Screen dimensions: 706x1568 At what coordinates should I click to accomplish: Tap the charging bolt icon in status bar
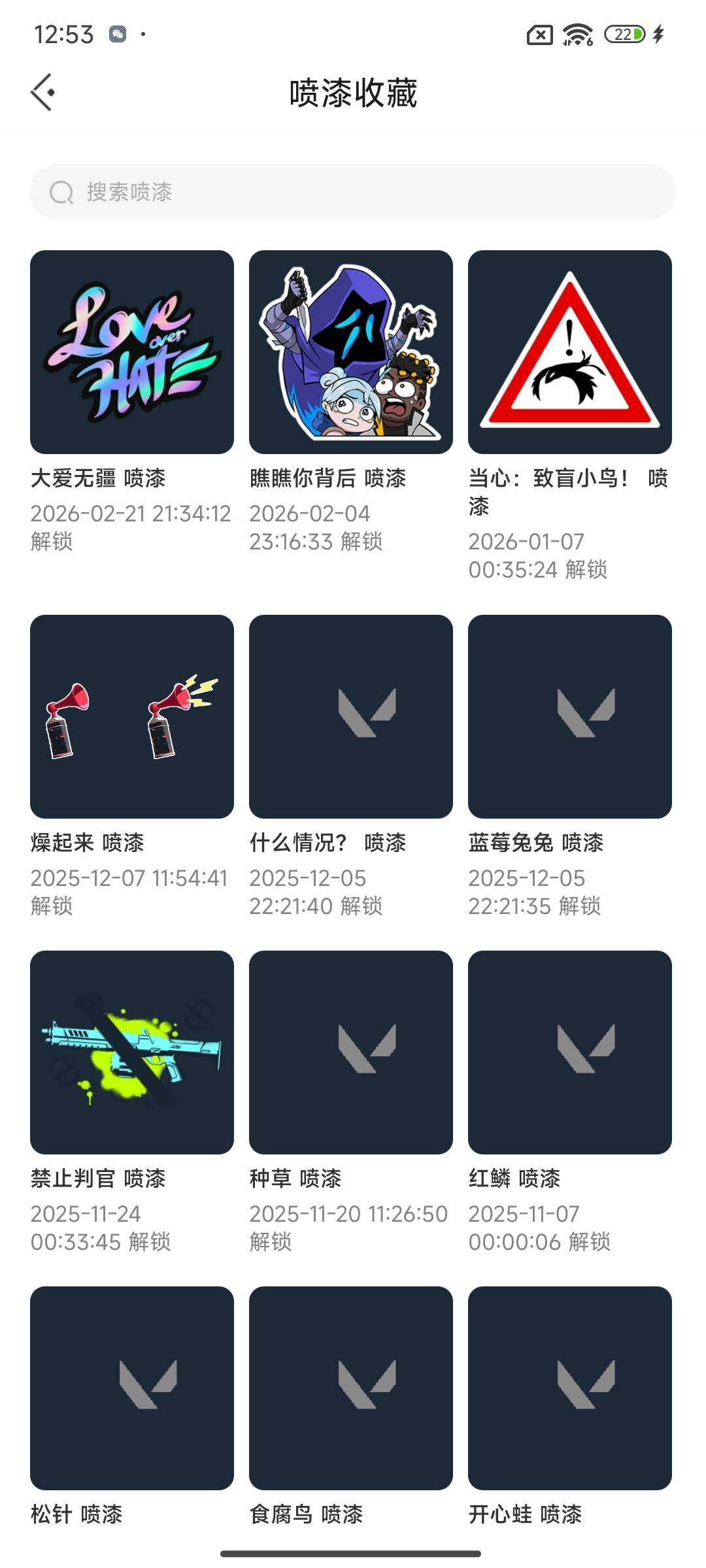pos(657,33)
